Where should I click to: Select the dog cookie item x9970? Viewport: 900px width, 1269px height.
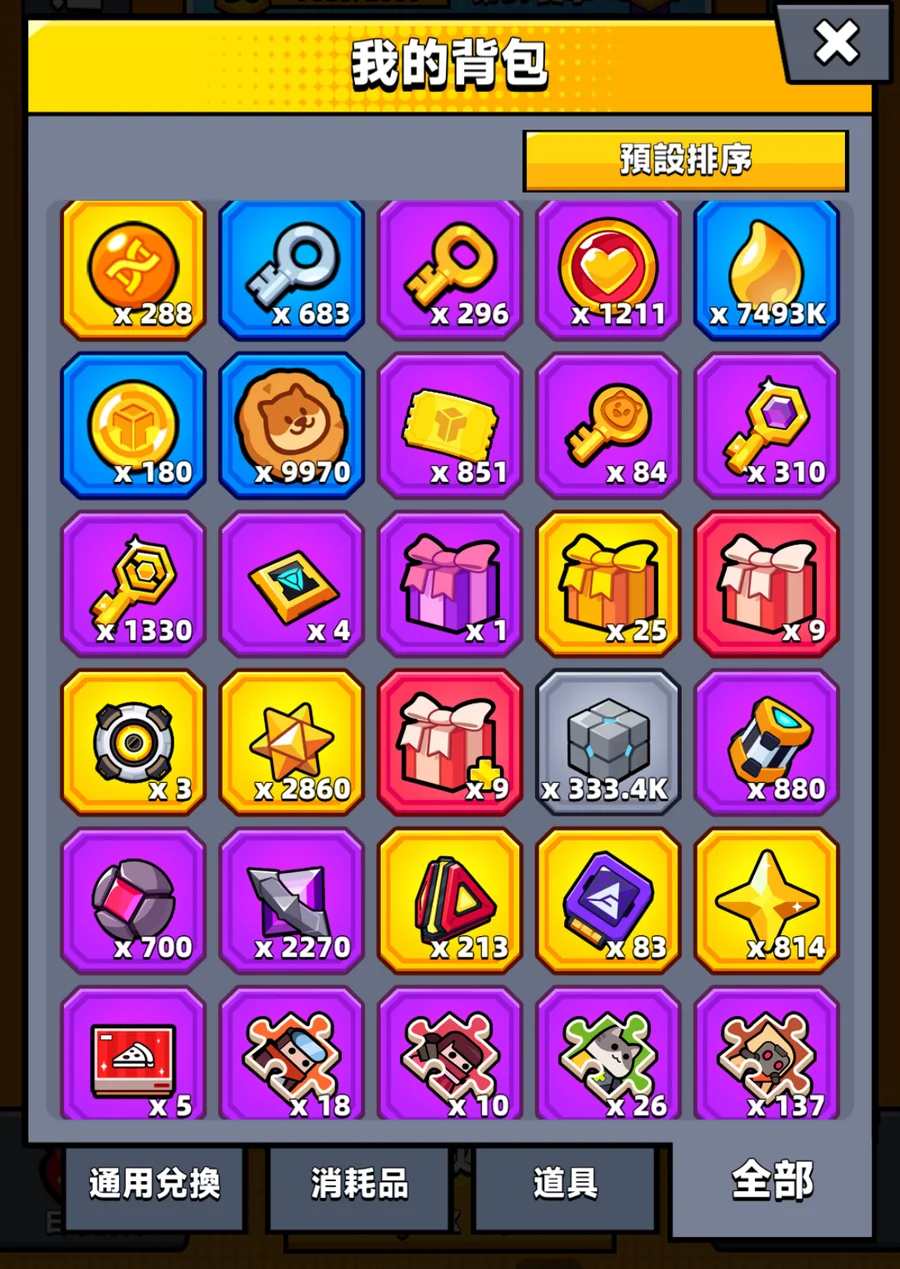click(x=291, y=426)
